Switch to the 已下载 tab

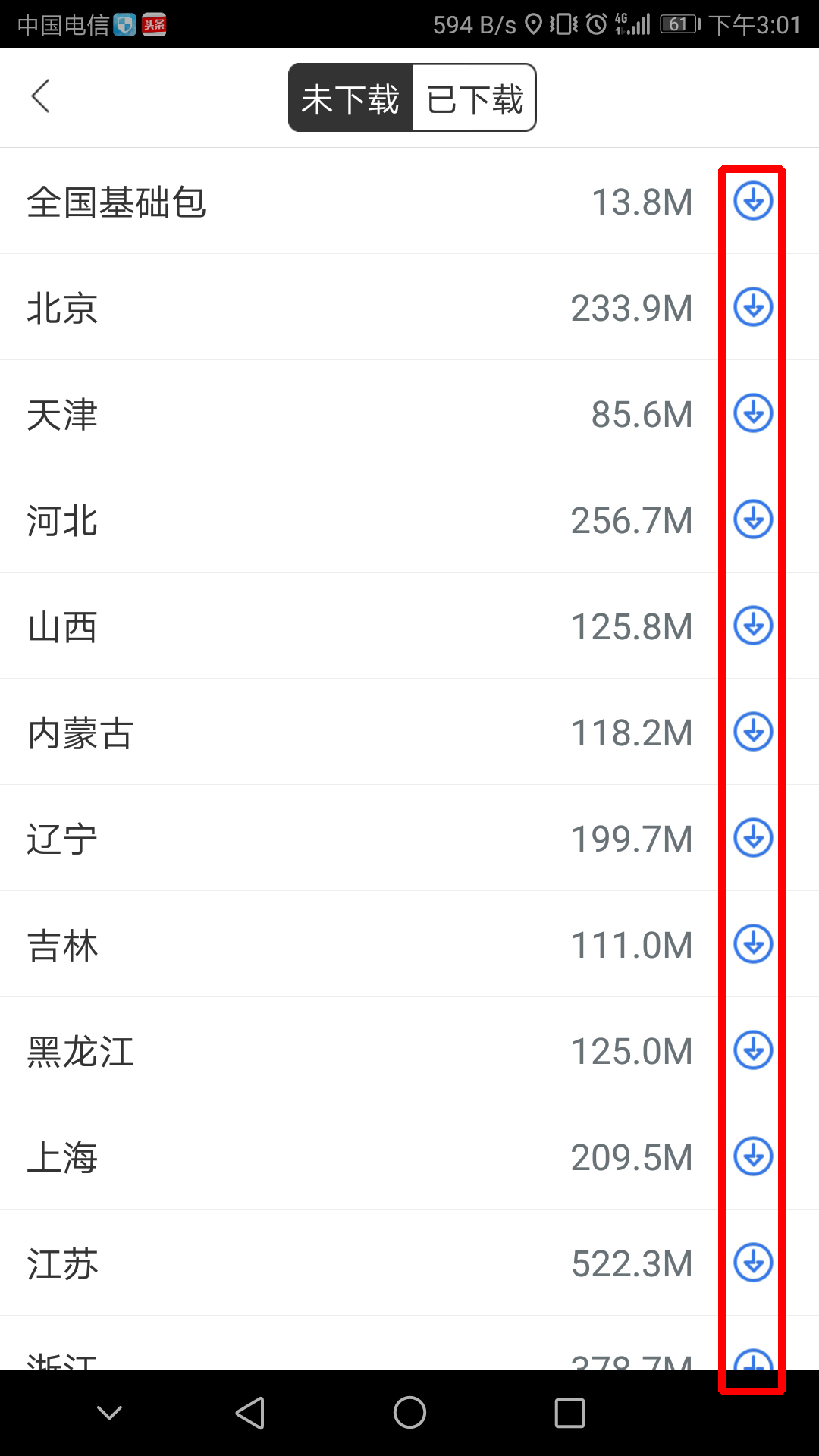tap(473, 97)
